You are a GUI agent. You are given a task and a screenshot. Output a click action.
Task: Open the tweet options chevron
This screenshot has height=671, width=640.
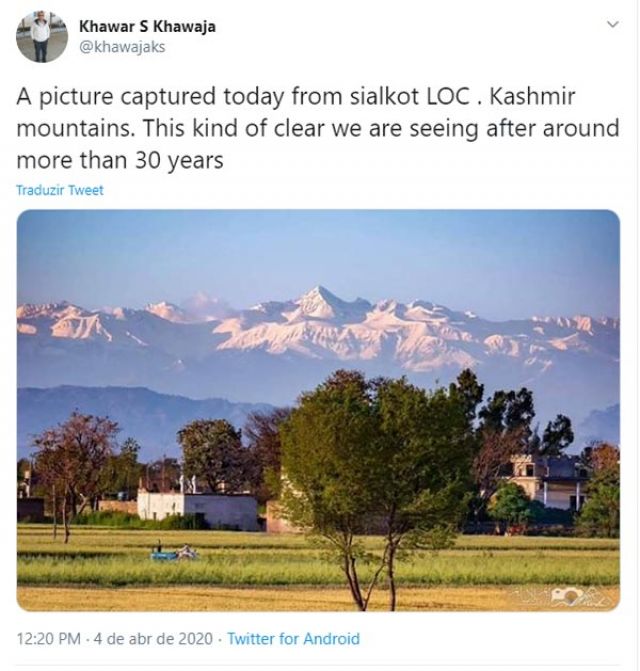(x=612, y=25)
